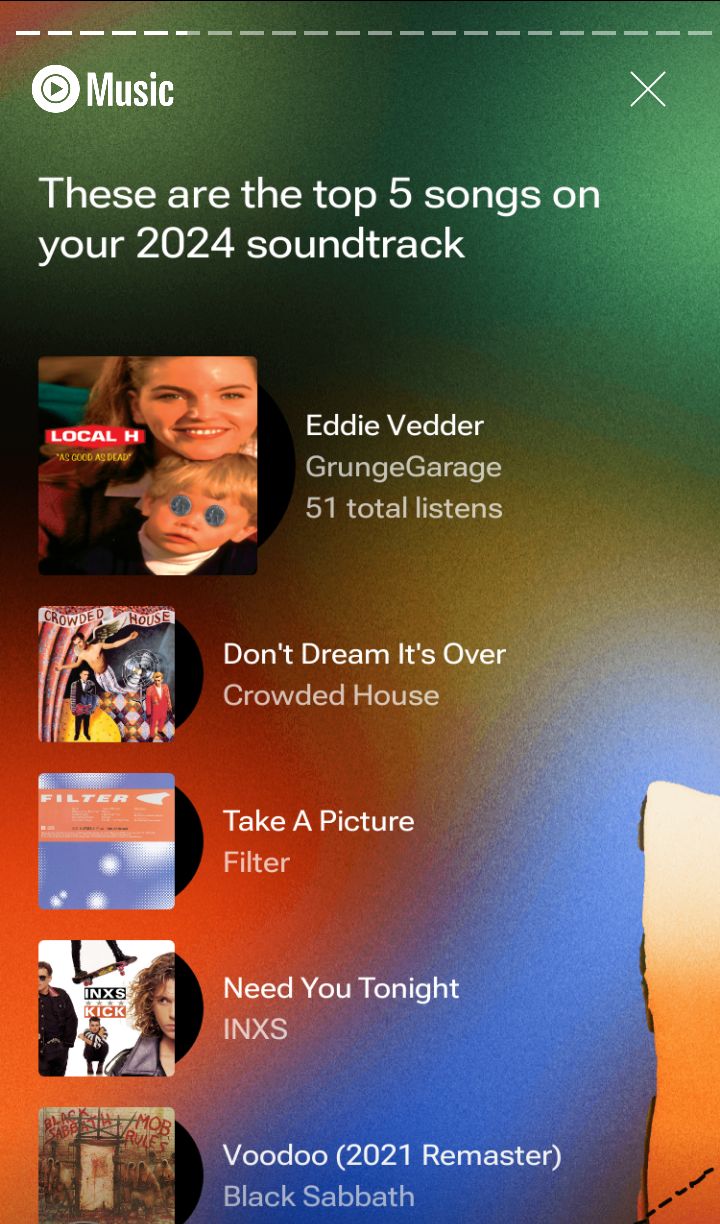The width and height of the screenshot is (720, 1224).
Task: Close the 2024 recap story
Action: (648, 89)
